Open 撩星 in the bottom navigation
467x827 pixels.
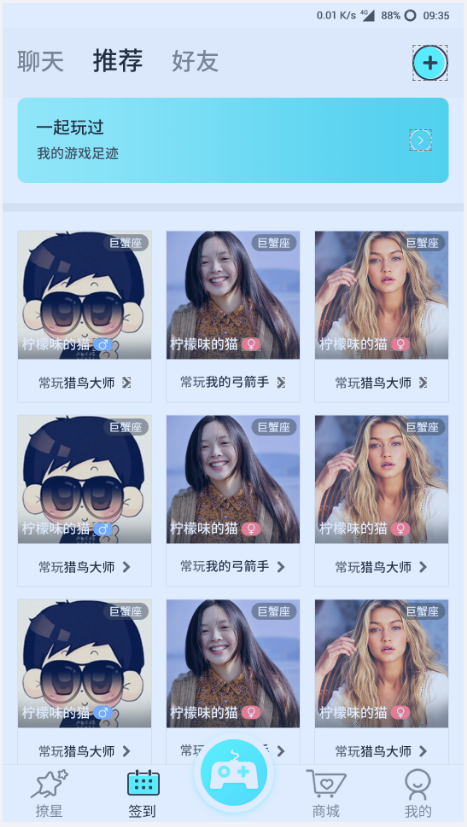49,793
